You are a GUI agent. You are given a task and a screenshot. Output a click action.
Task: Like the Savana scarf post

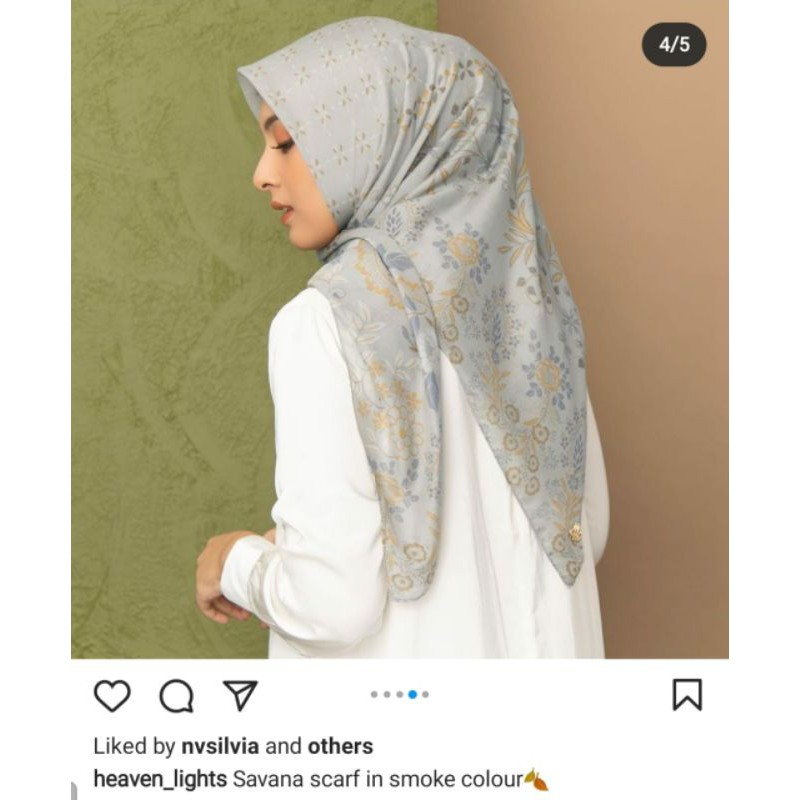tap(112, 695)
